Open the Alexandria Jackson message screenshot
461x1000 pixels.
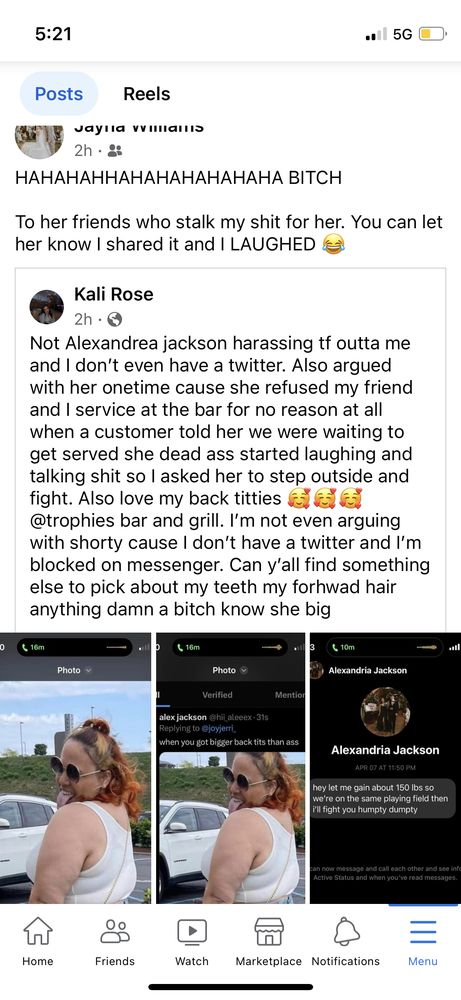385,768
